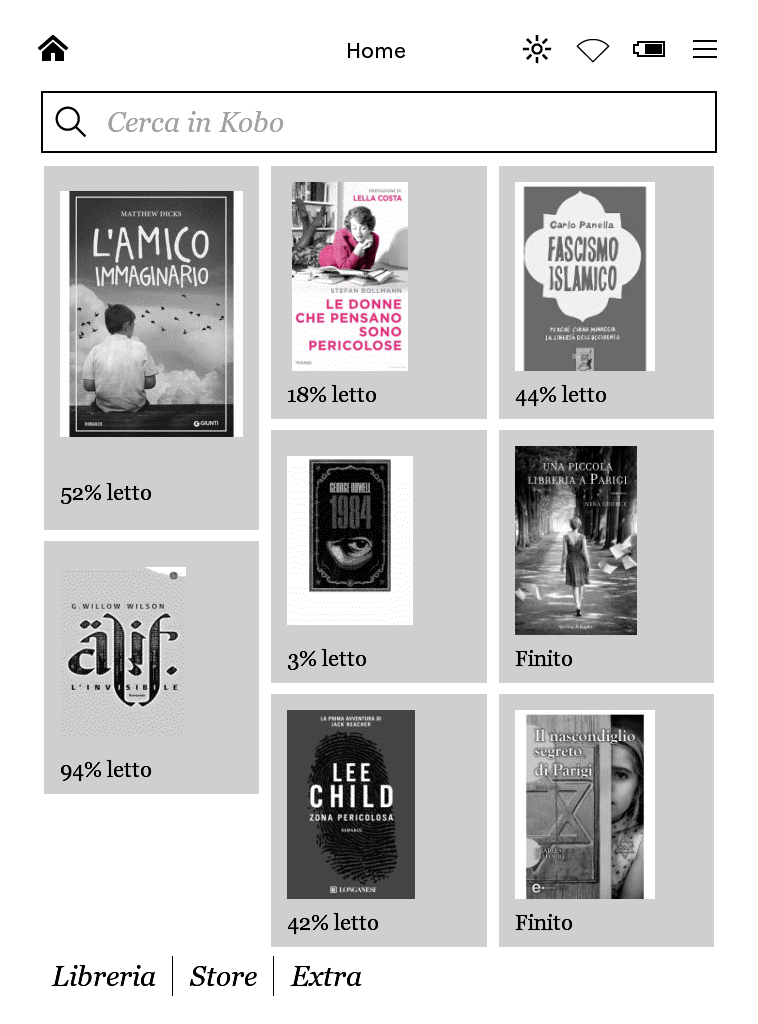Viewport: 758px width, 1024px height.
Task: Open Il nascondiglio segreto di Parigi
Action: point(584,804)
